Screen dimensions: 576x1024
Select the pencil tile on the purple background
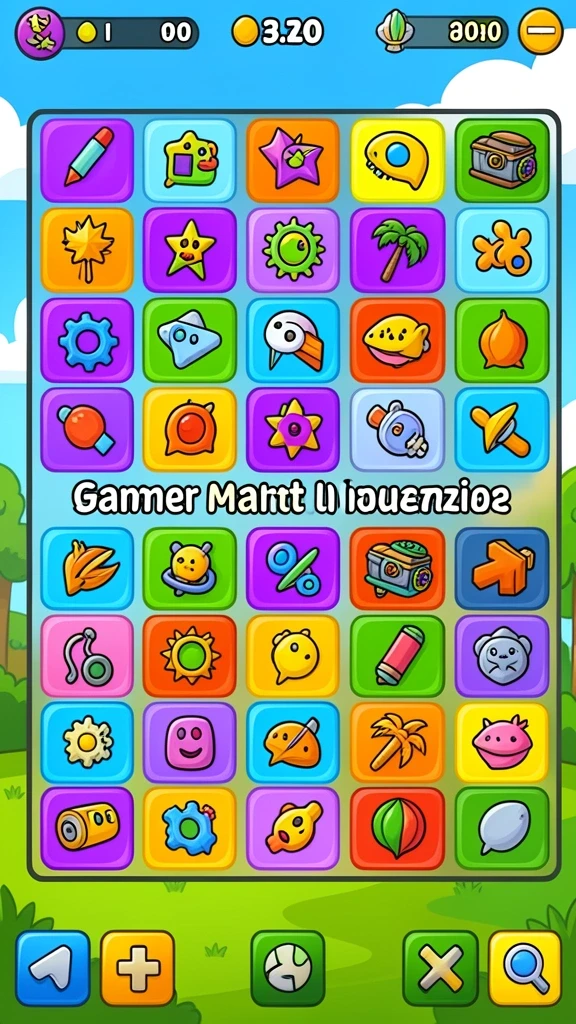87,160
